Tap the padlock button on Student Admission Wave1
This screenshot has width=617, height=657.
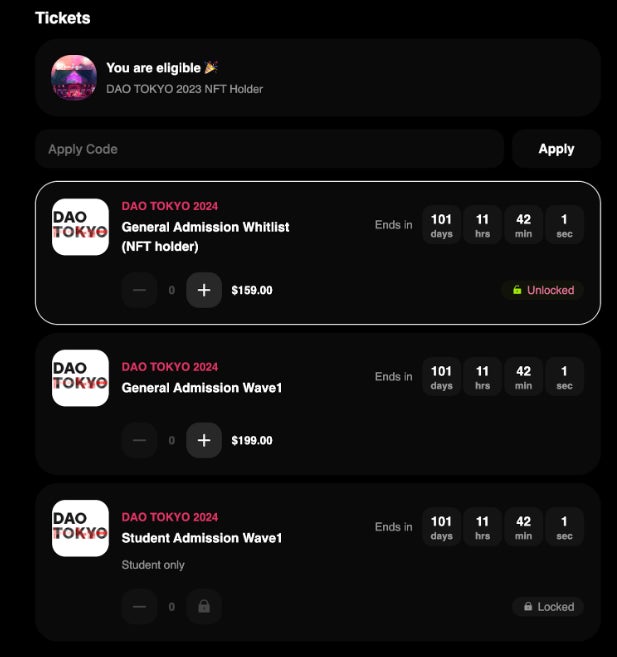point(204,606)
